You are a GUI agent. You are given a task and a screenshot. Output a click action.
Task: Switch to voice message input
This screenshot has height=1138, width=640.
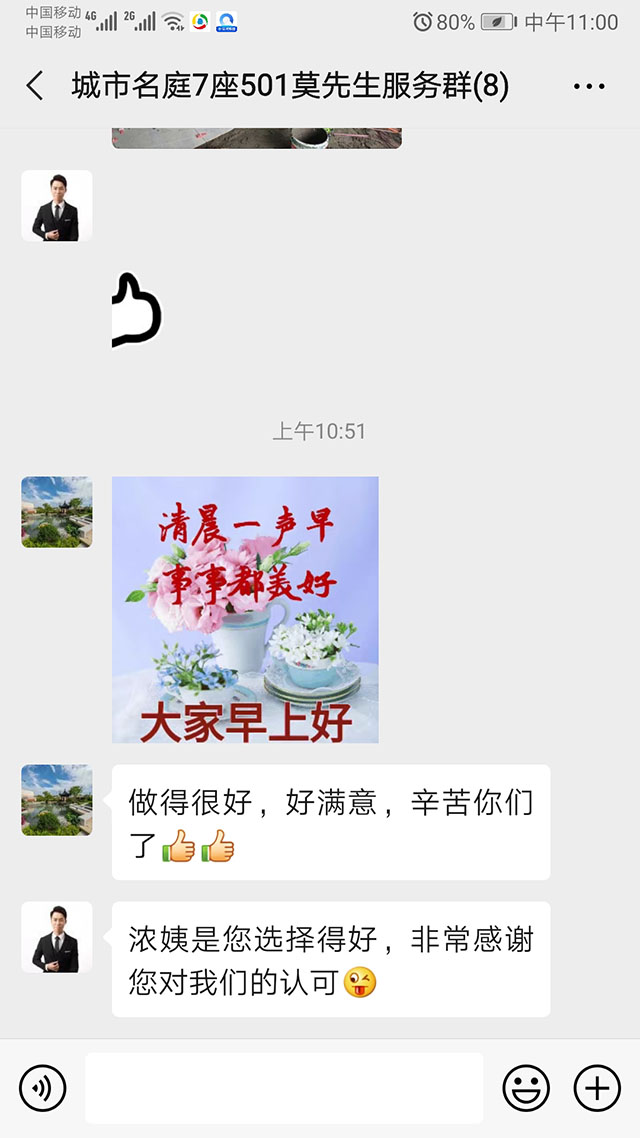click(x=42, y=1088)
